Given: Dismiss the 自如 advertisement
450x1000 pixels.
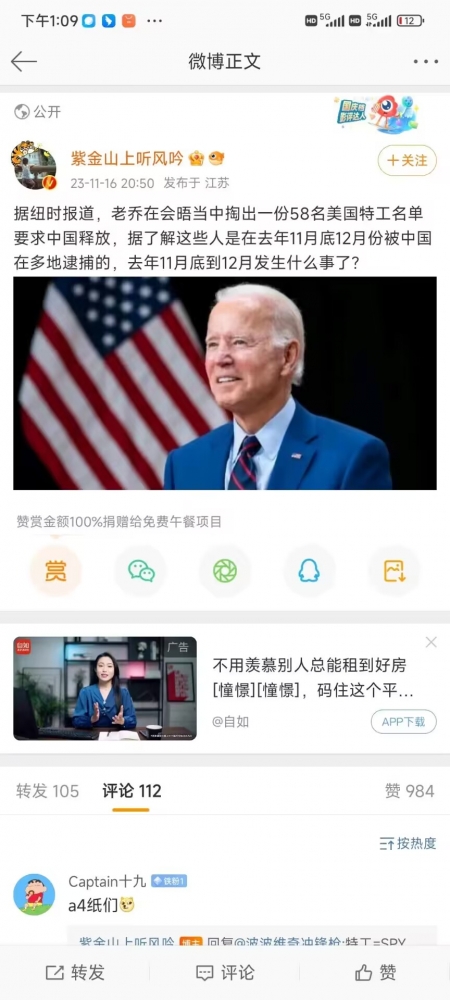Looking at the screenshot, I should (x=431, y=642).
